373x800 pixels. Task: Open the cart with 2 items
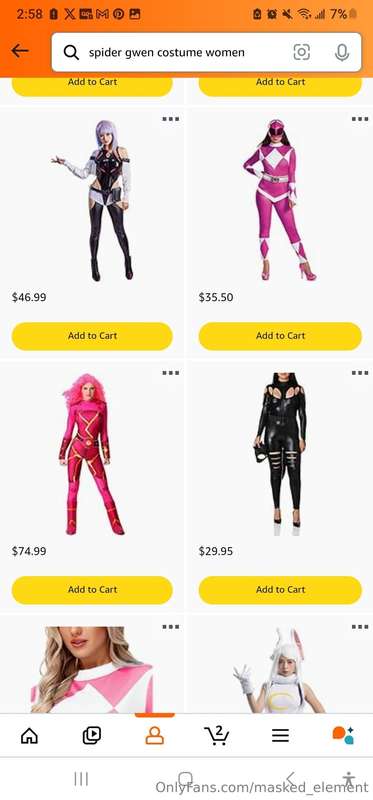(217, 735)
